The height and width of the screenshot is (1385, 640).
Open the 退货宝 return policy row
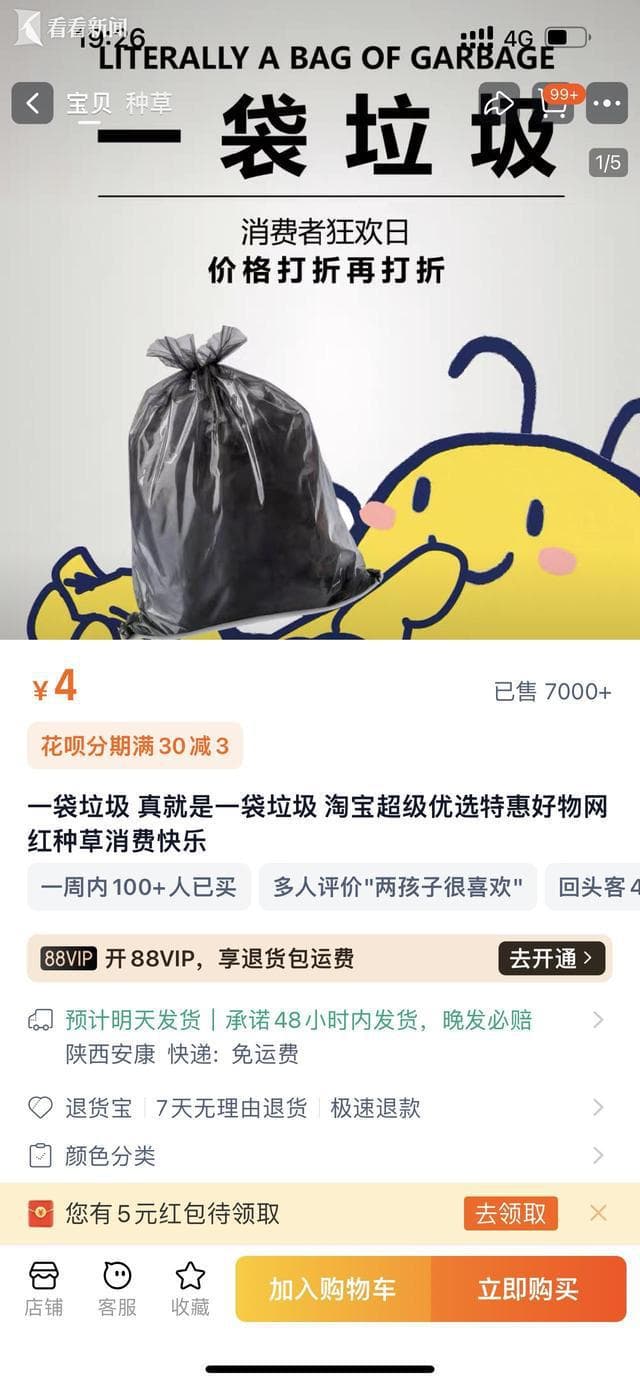pos(598,1107)
